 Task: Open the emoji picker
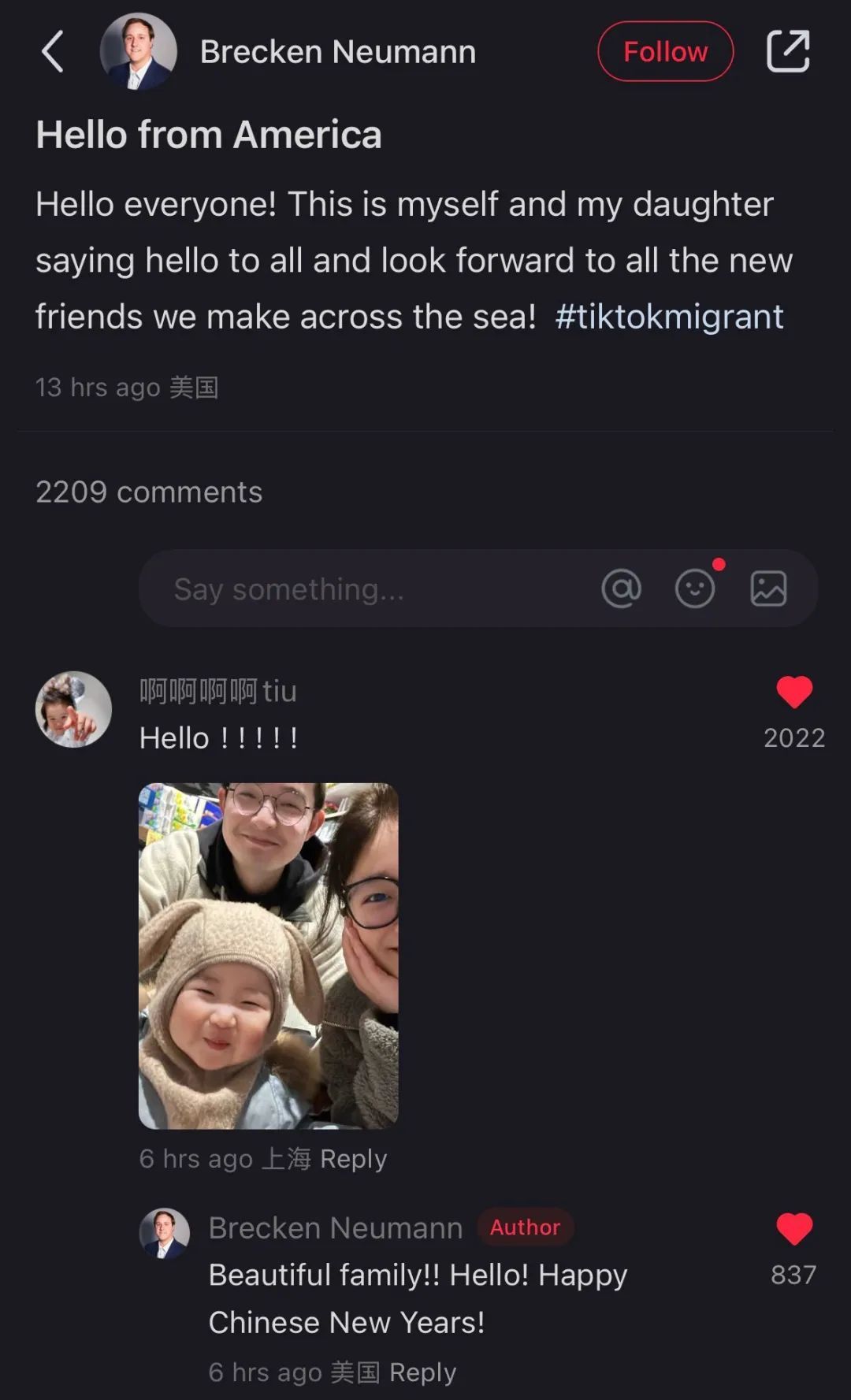pos(695,589)
